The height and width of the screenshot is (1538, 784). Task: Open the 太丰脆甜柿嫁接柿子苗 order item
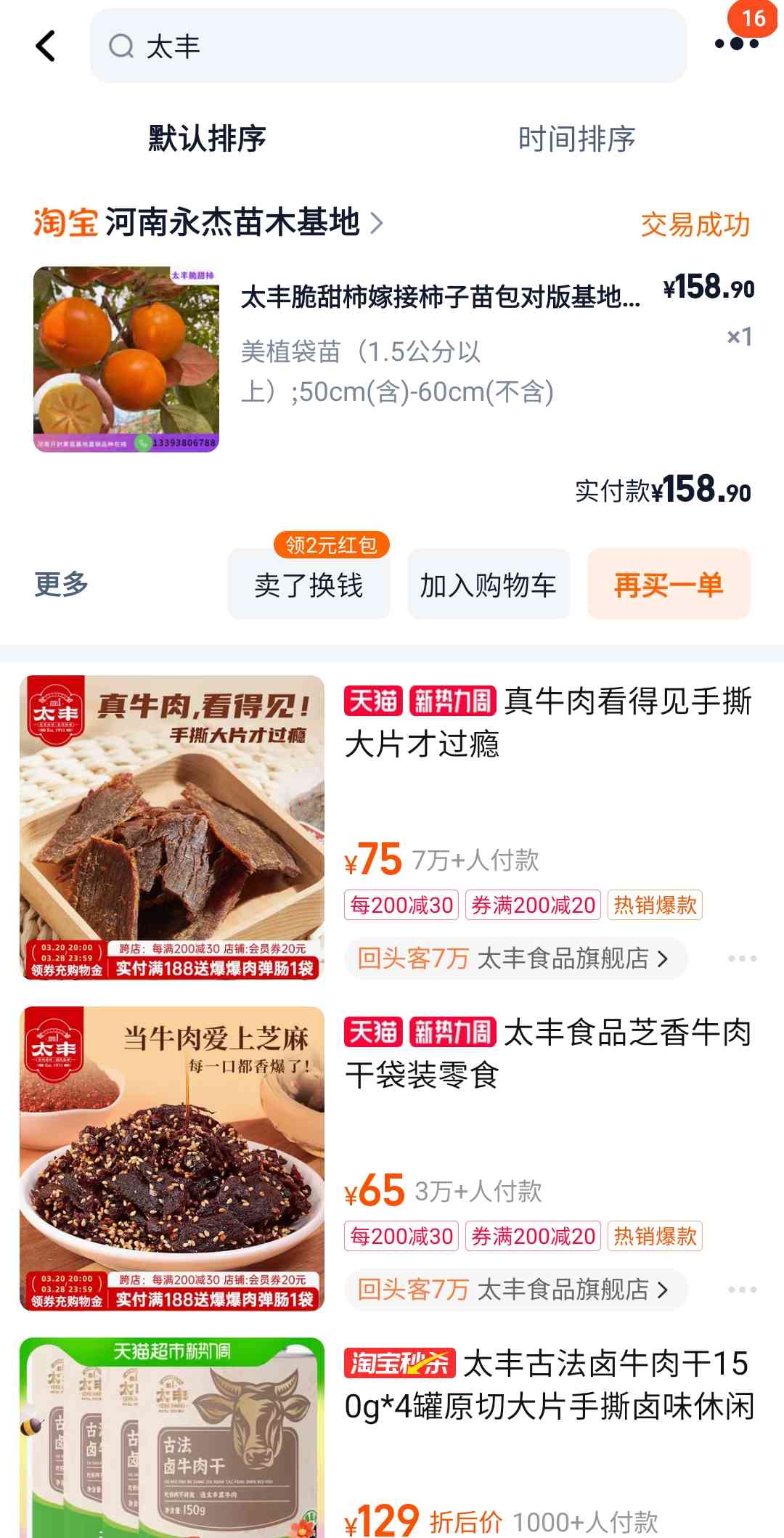click(392, 359)
